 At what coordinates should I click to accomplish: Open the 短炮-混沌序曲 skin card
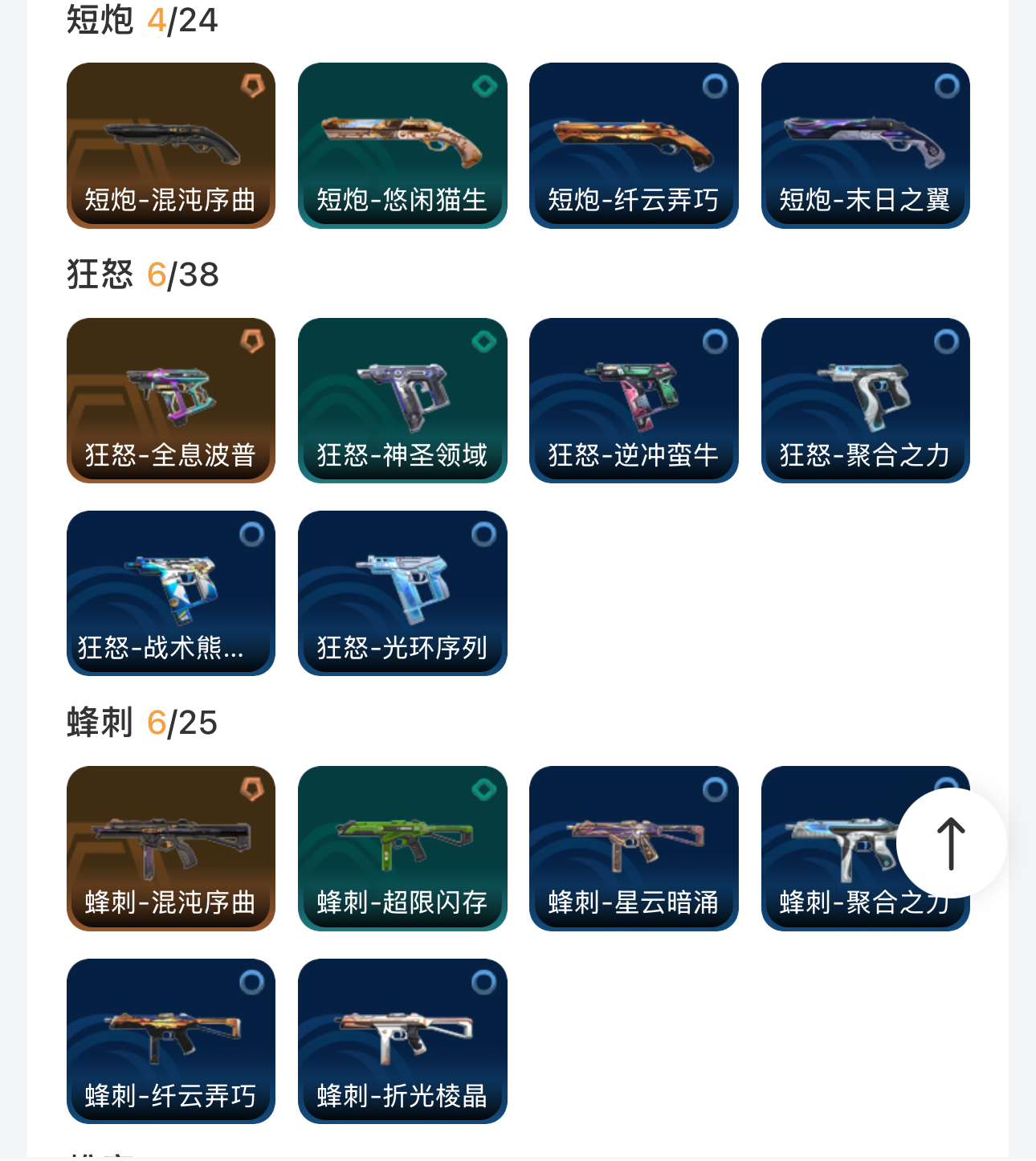click(x=171, y=145)
